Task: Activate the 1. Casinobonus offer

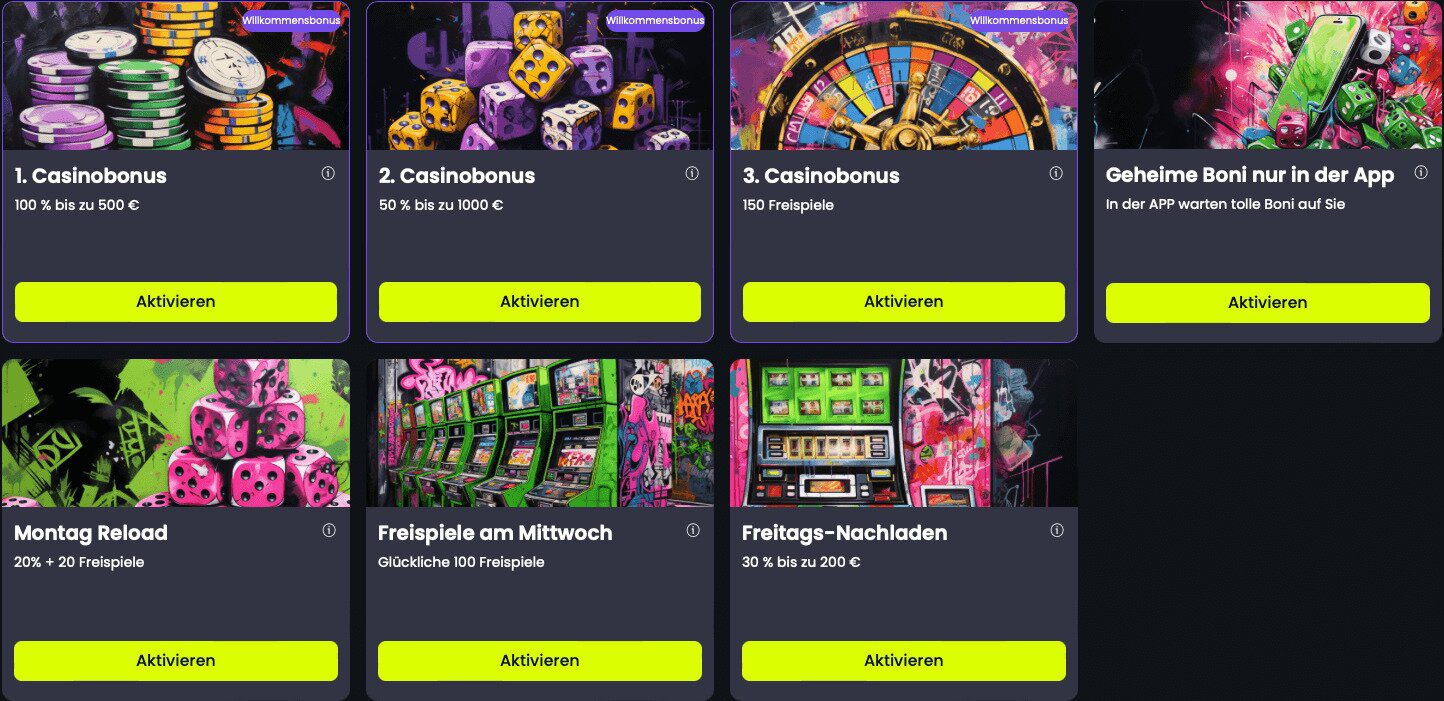Action: [176, 301]
